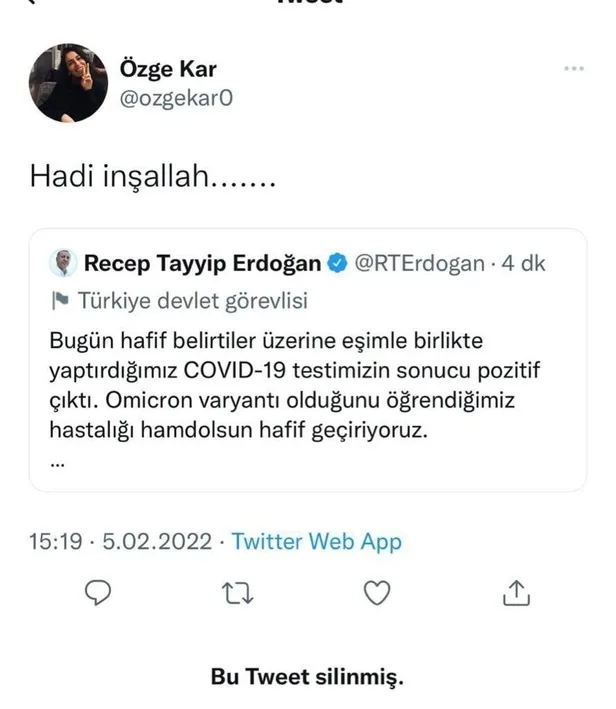
Task: Share the tweet via the share icon
Action: coord(514,594)
